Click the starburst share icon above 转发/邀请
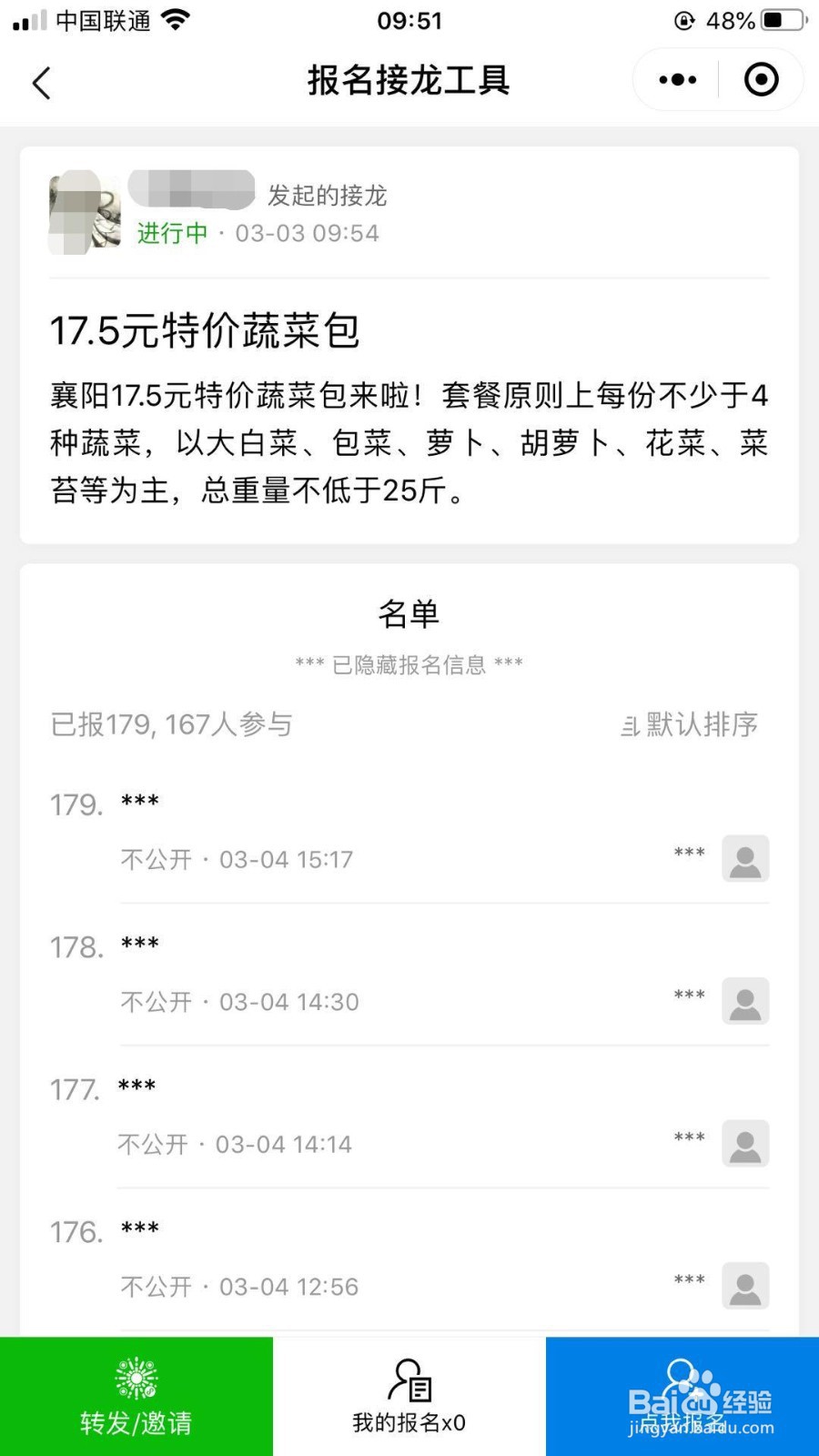 (x=134, y=1377)
